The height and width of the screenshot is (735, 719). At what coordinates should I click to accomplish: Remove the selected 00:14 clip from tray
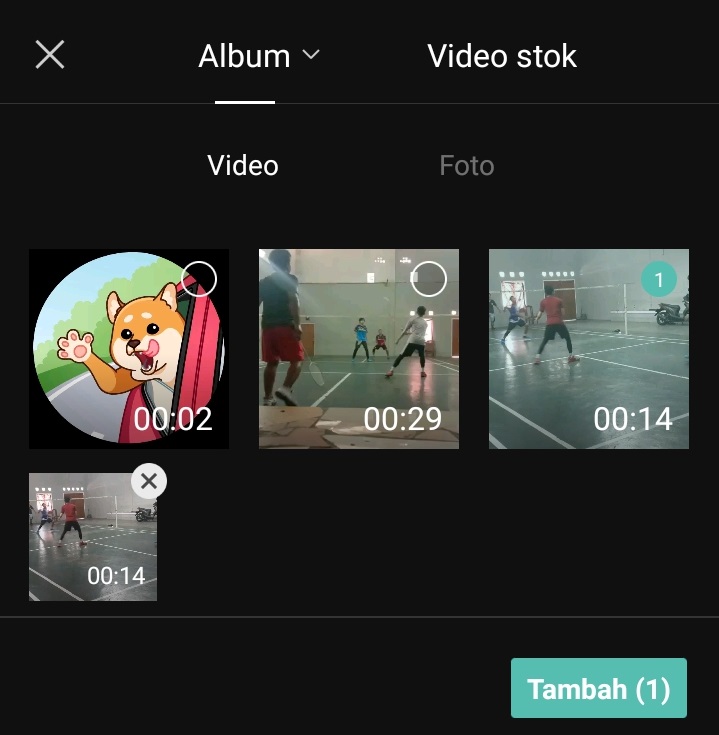[x=149, y=482]
